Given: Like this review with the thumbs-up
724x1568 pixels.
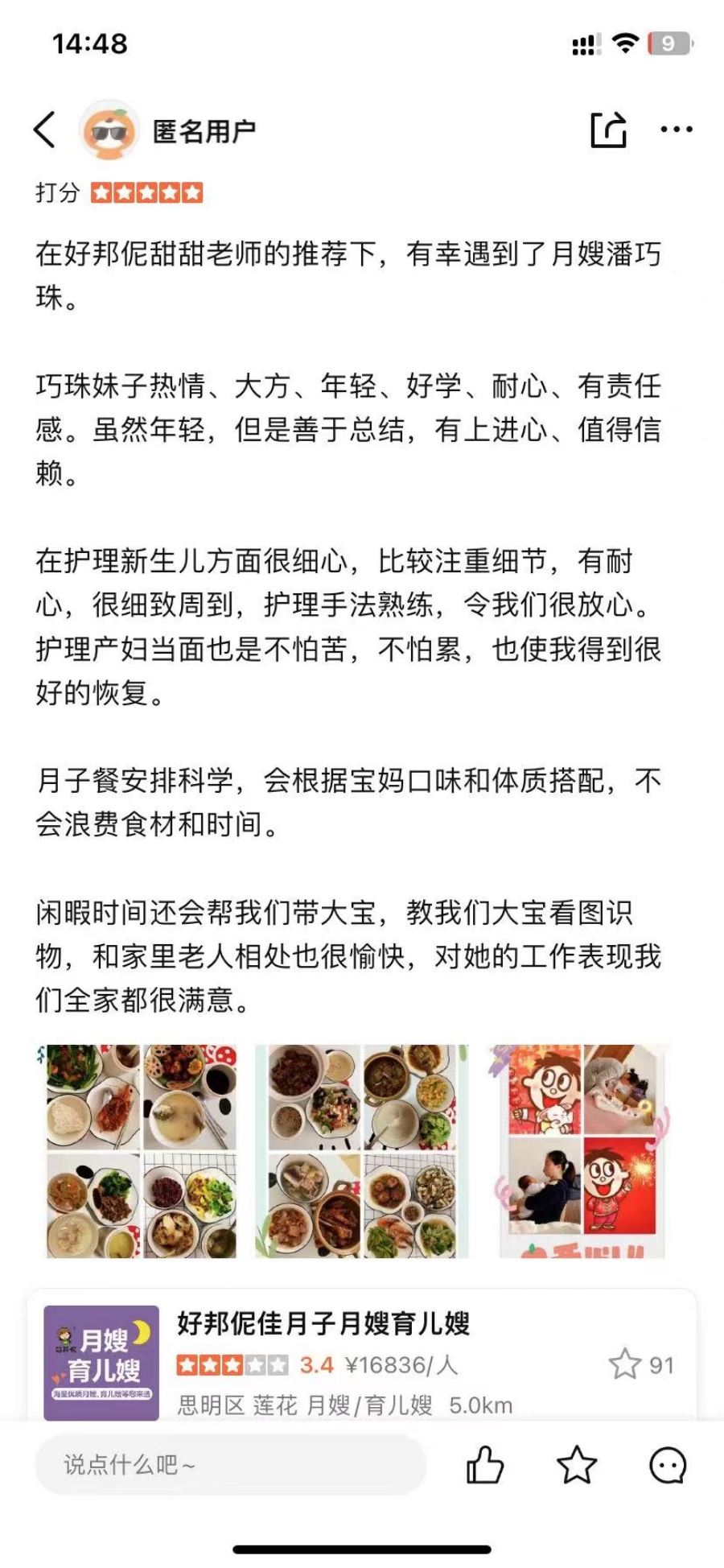Looking at the screenshot, I should tap(485, 1464).
